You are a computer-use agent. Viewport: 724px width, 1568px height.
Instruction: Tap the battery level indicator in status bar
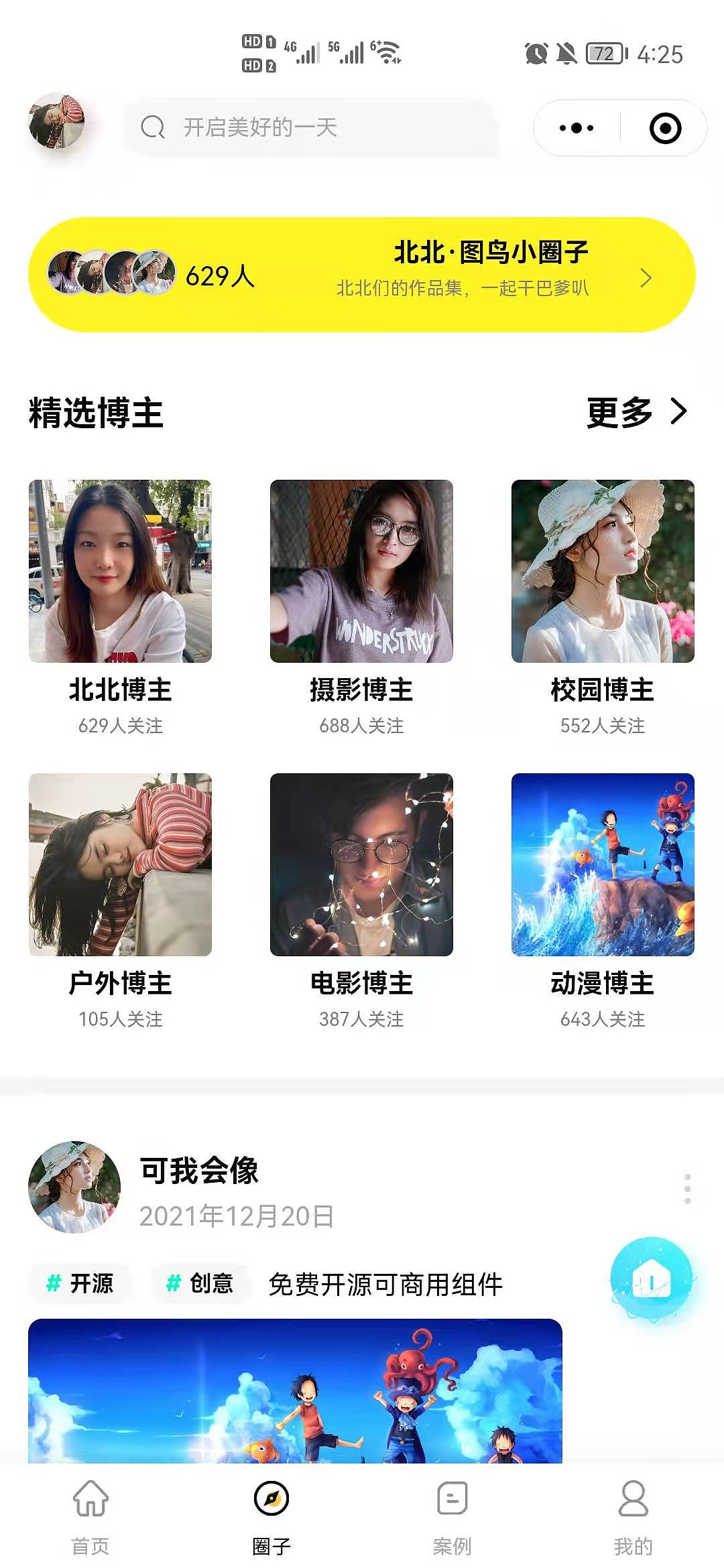[604, 52]
